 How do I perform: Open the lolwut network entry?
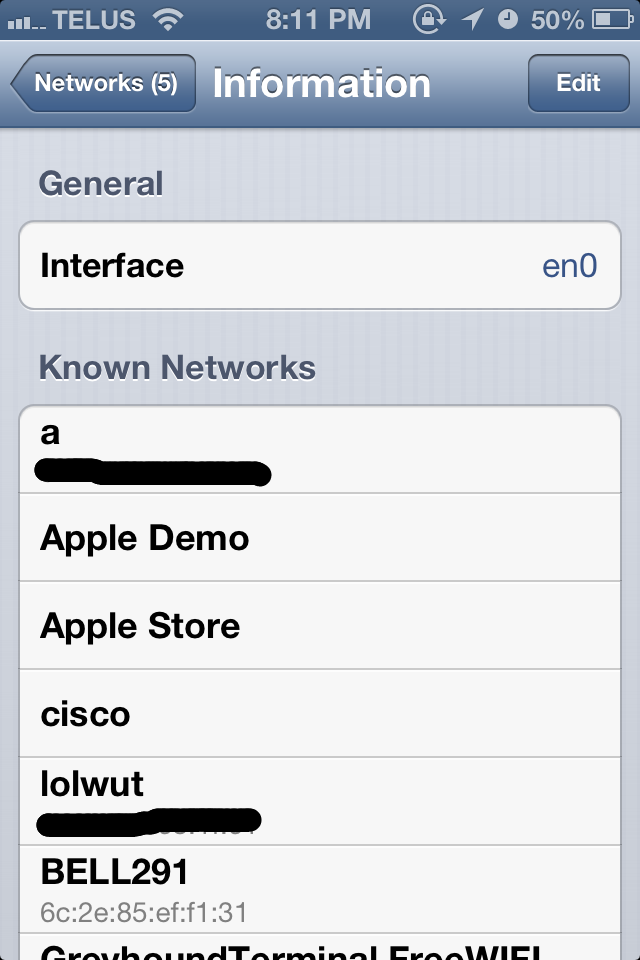(320, 801)
